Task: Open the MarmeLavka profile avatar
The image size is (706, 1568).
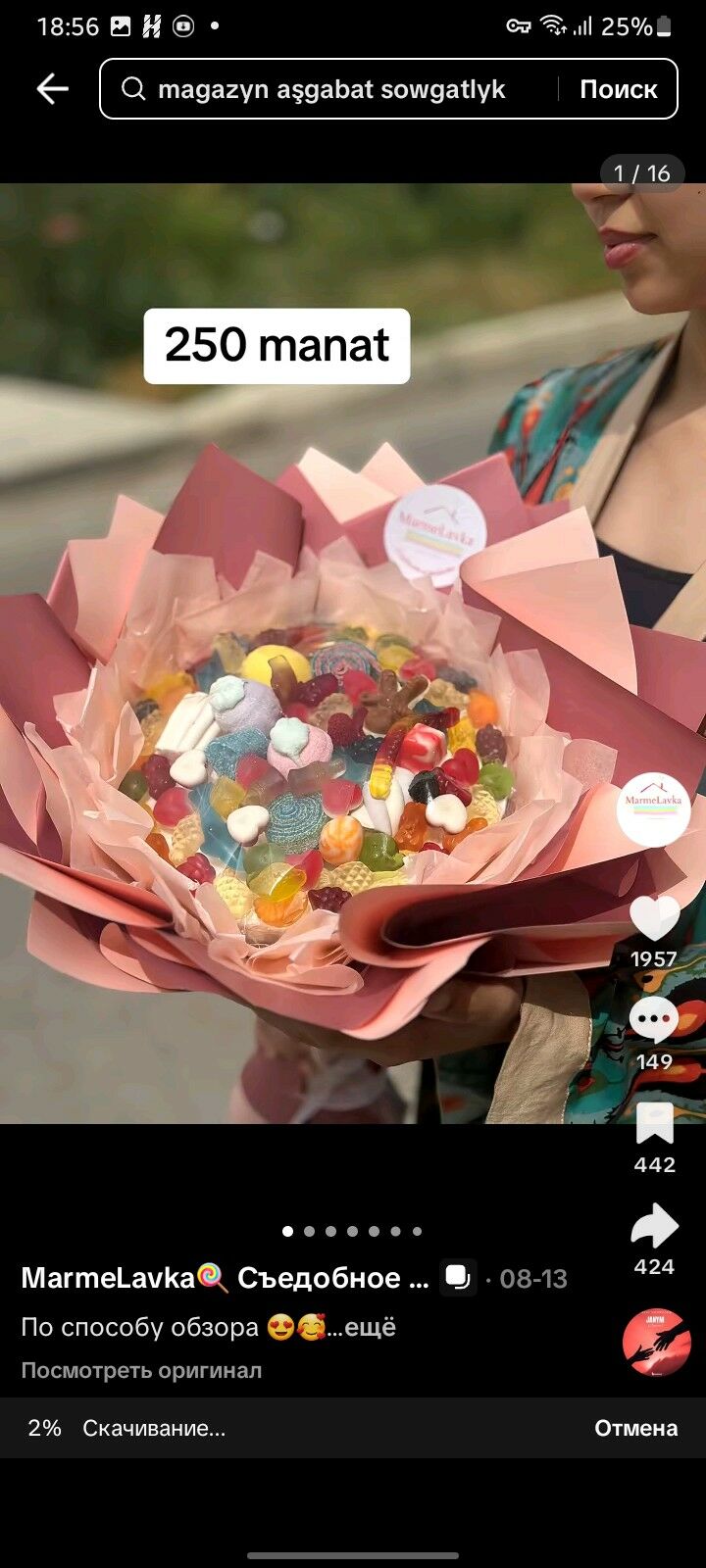Action: click(653, 809)
